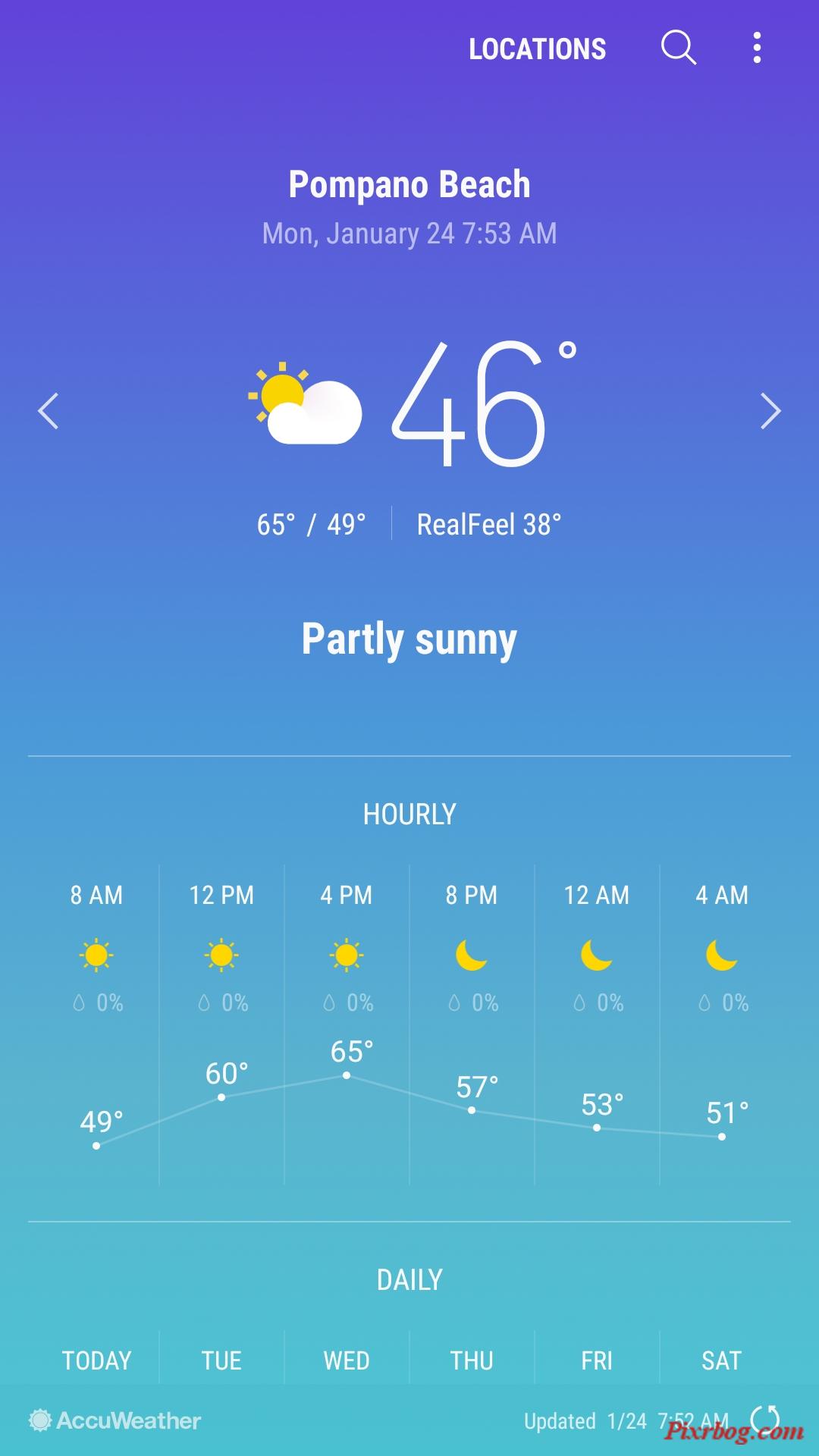Viewport: 819px width, 1456px height.
Task: Open the AccuWeather link
Action: coord(115,1420)
